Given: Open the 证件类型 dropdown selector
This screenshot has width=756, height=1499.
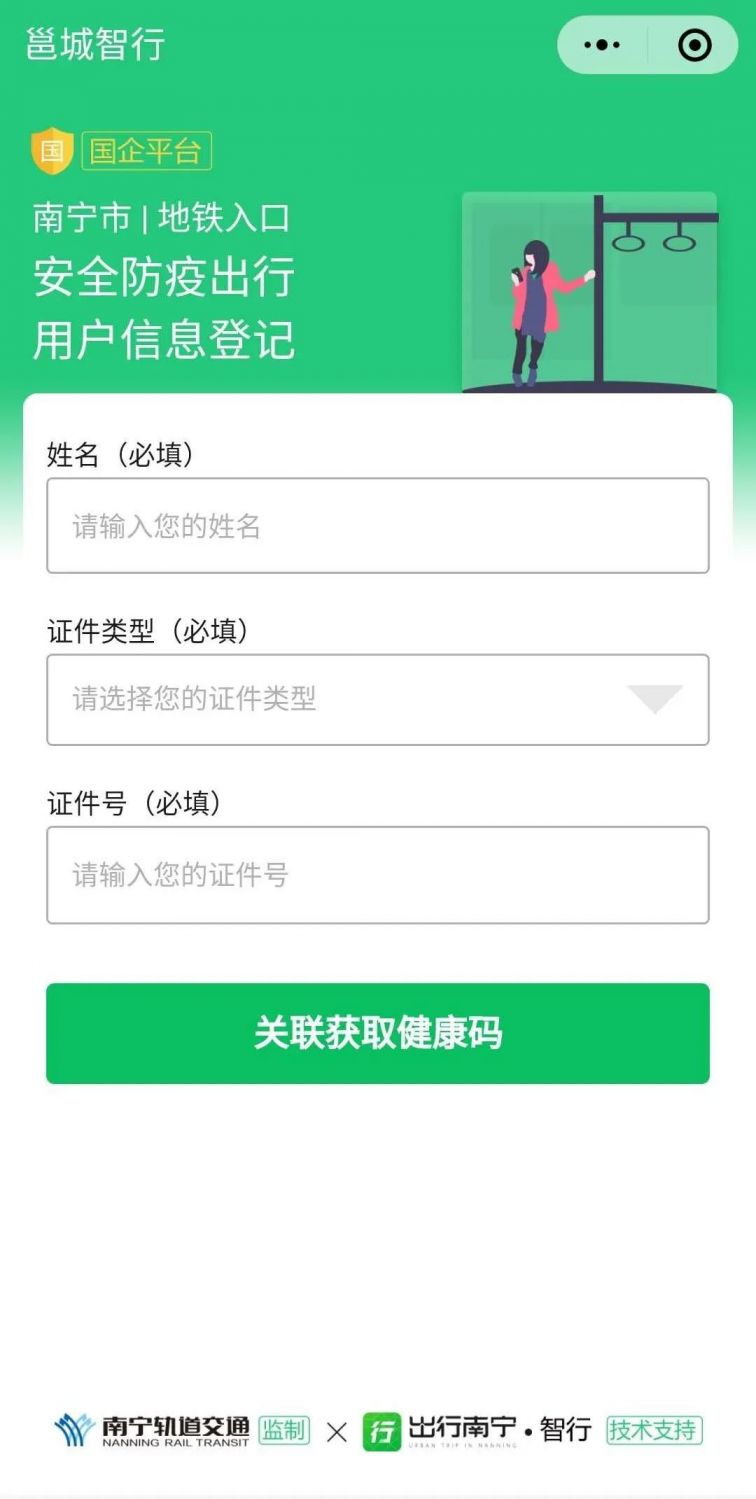Looking at the screenshot, I should [x=377, y=699].
